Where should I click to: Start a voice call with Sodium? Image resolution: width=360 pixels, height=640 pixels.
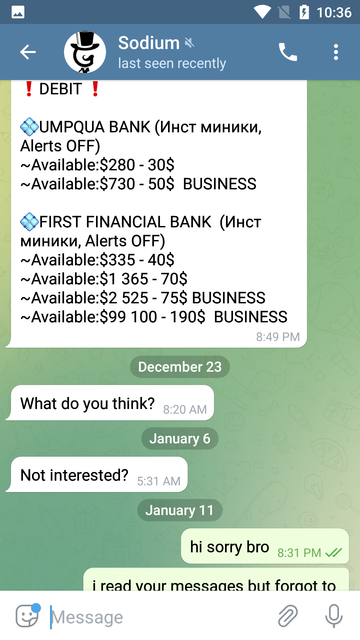[x=288, y=52]
